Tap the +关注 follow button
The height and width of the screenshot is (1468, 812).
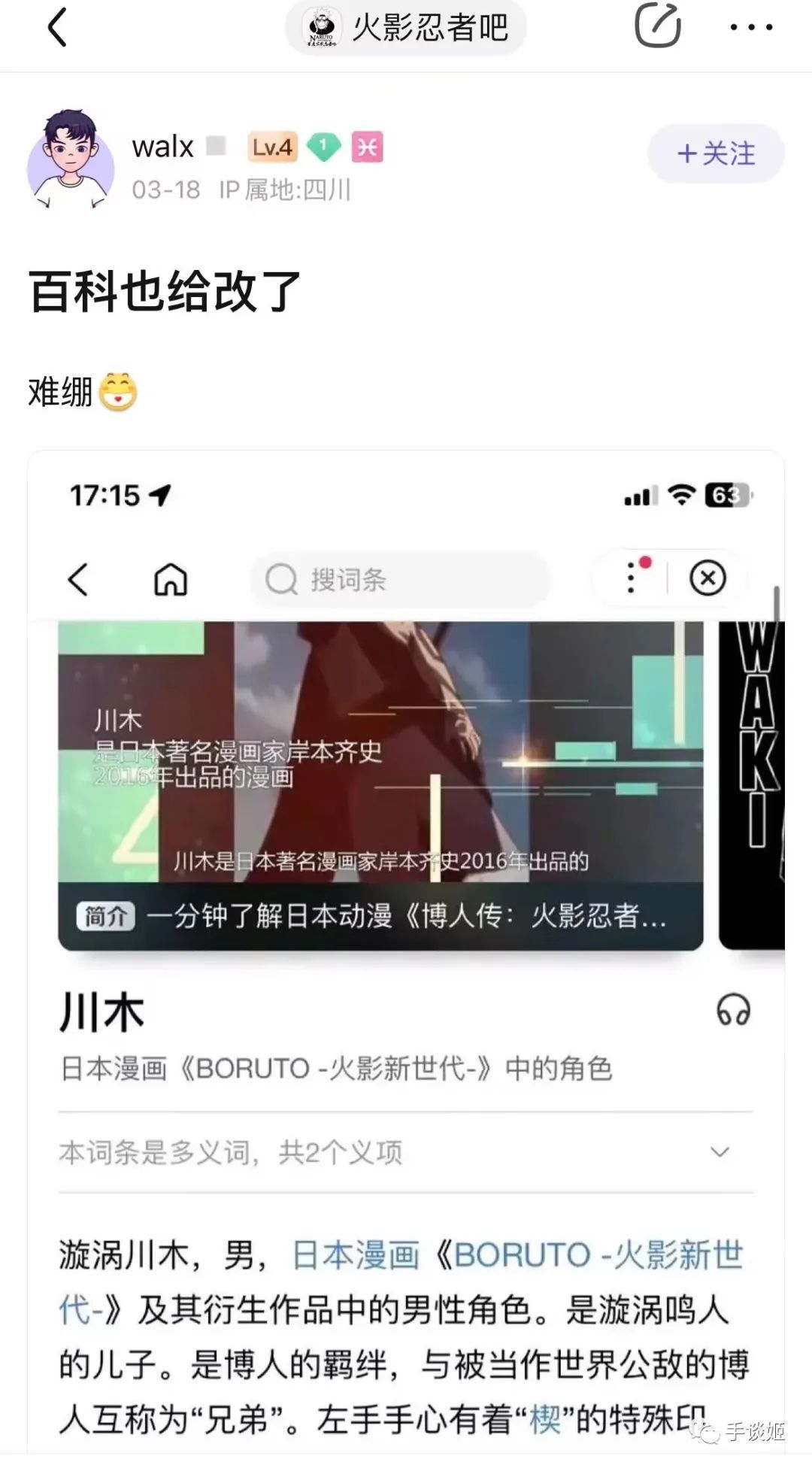(x=715, y=153)
